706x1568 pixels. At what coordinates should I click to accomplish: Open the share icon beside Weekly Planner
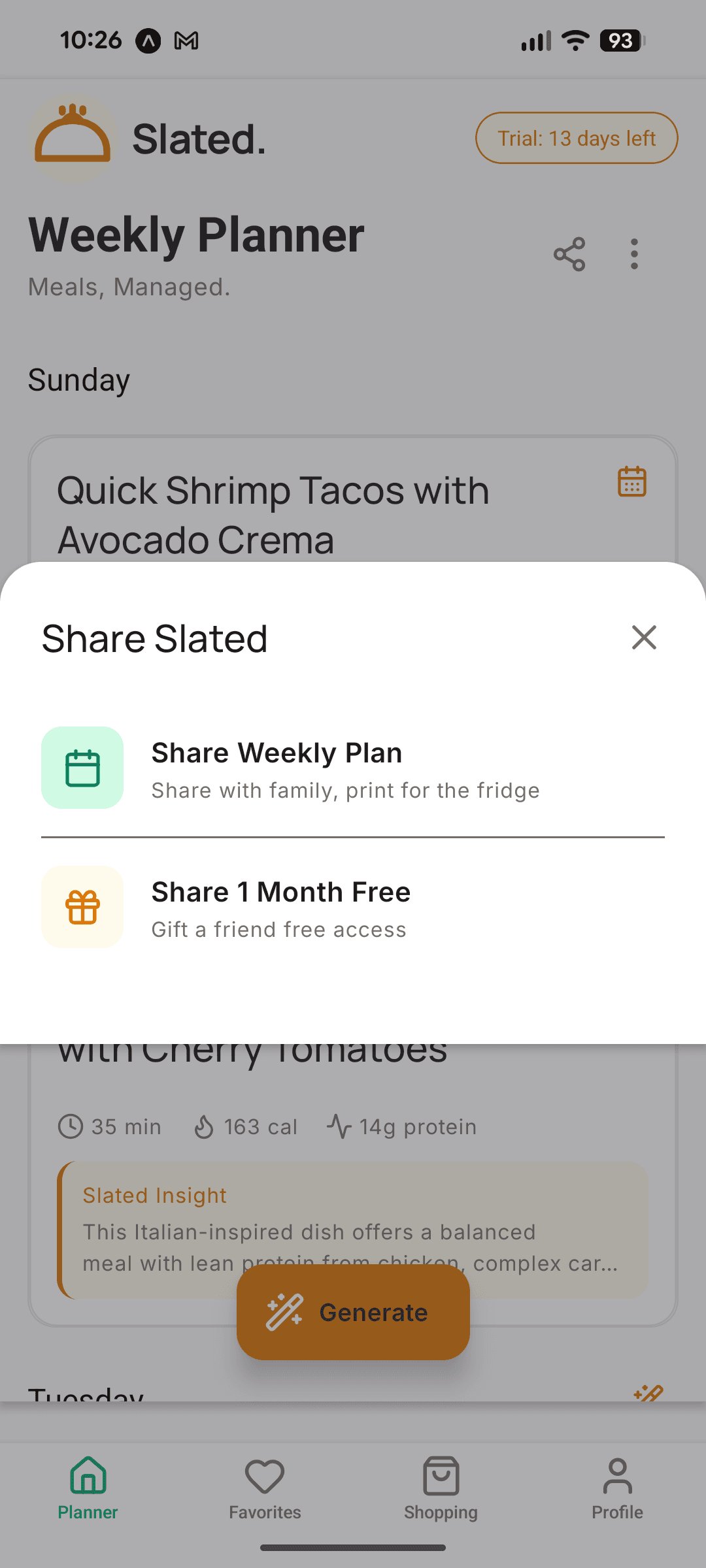point(569,254)
